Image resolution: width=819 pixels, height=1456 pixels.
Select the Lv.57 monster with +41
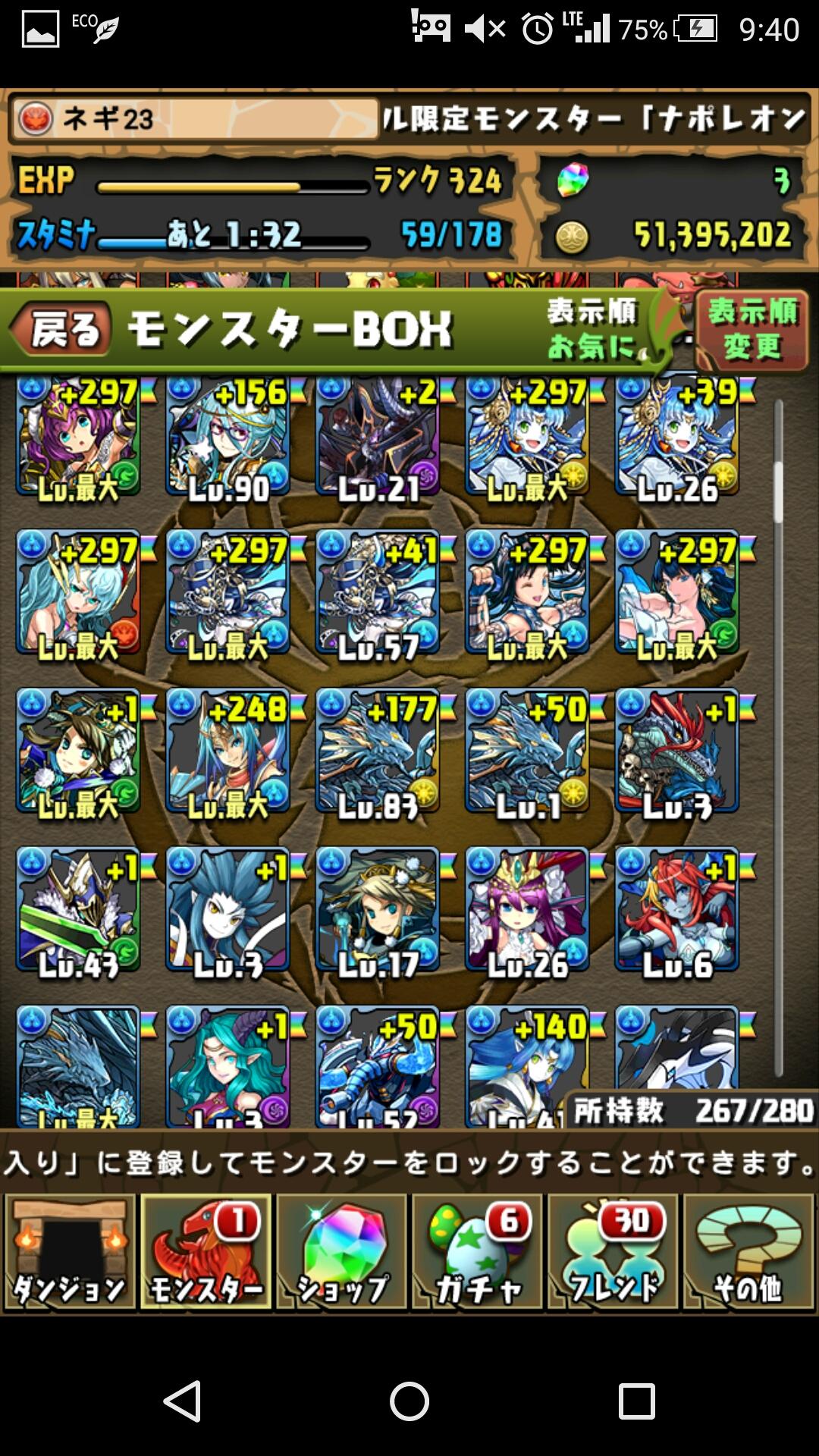tap(377, 593)
